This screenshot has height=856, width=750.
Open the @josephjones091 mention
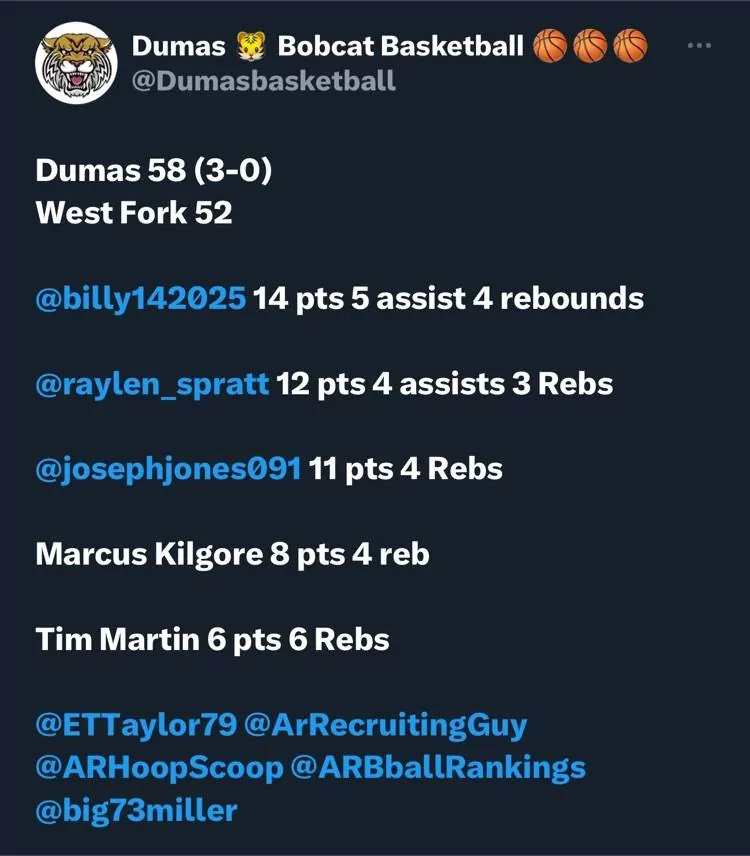click(168, 469)
